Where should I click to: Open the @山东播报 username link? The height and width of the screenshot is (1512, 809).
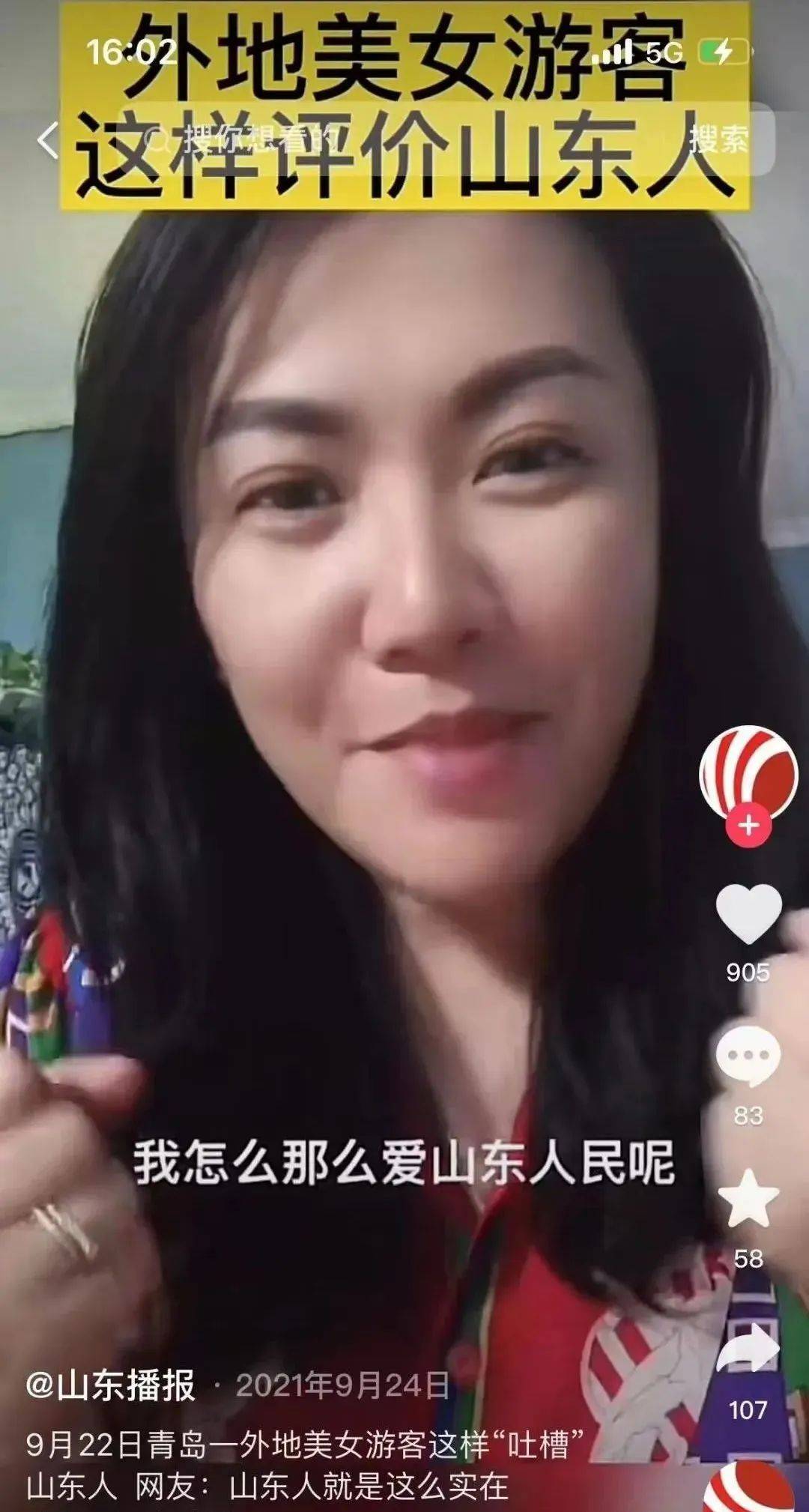coord(111,1385)
